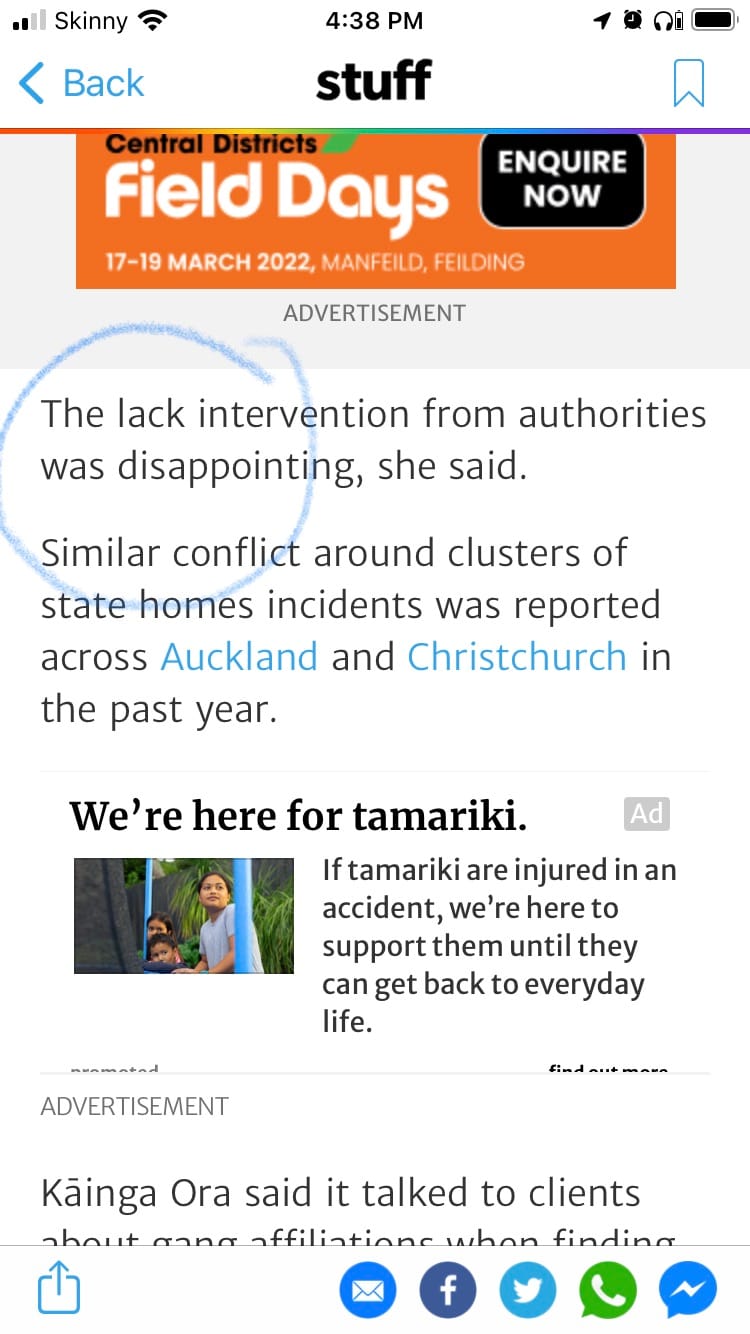This screenshot has width=750, height=1334.
Task: Go back to the previous page
Action: point(82,83)
